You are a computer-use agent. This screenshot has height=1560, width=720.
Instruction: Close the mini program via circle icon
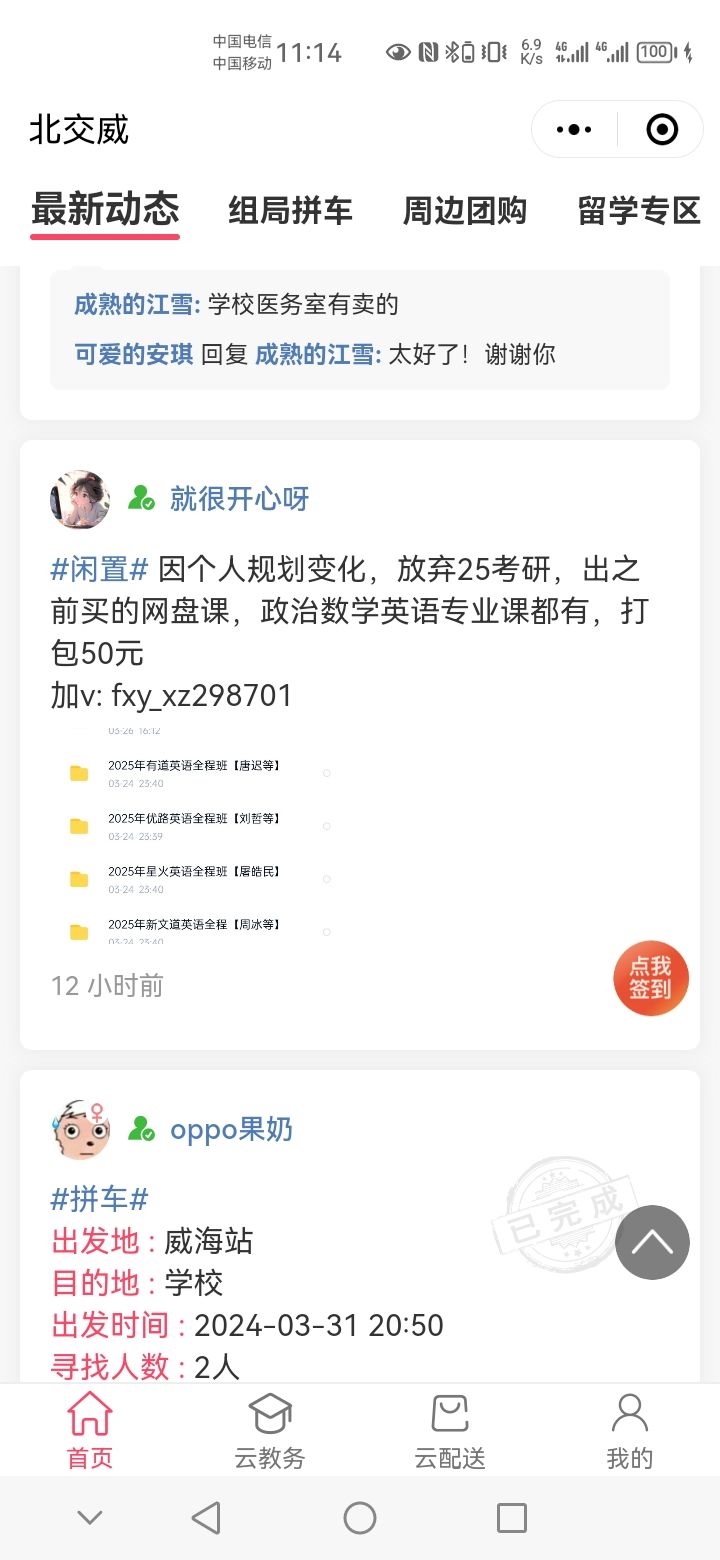point(662,130)
